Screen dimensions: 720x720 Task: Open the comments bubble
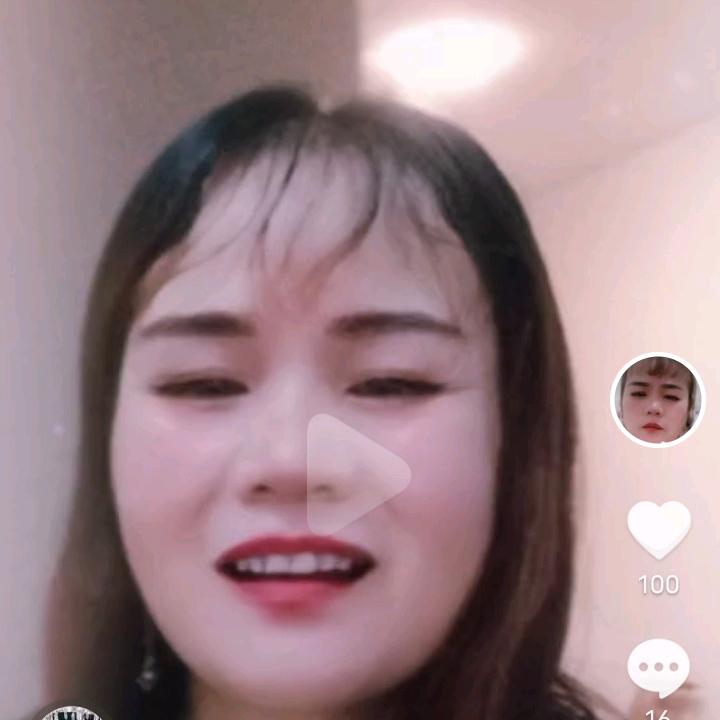pos(658,668)
